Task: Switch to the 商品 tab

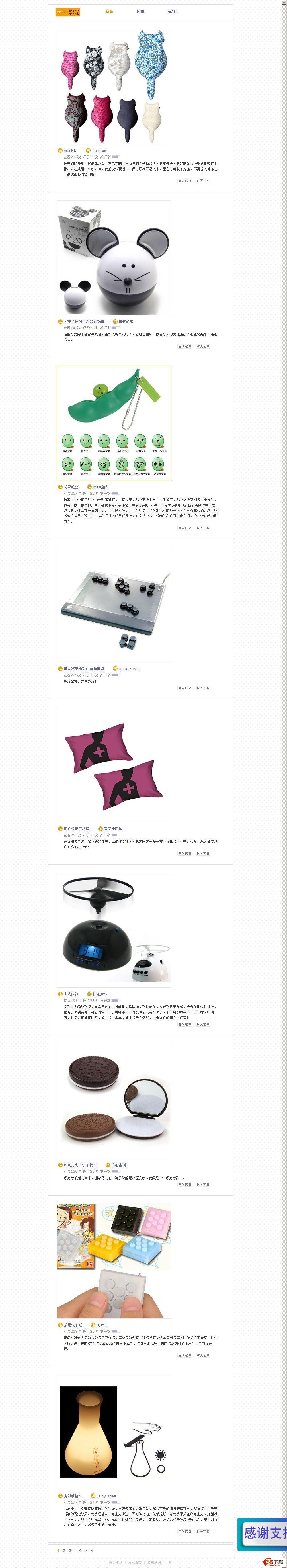Action: click(x=109, y=12)
